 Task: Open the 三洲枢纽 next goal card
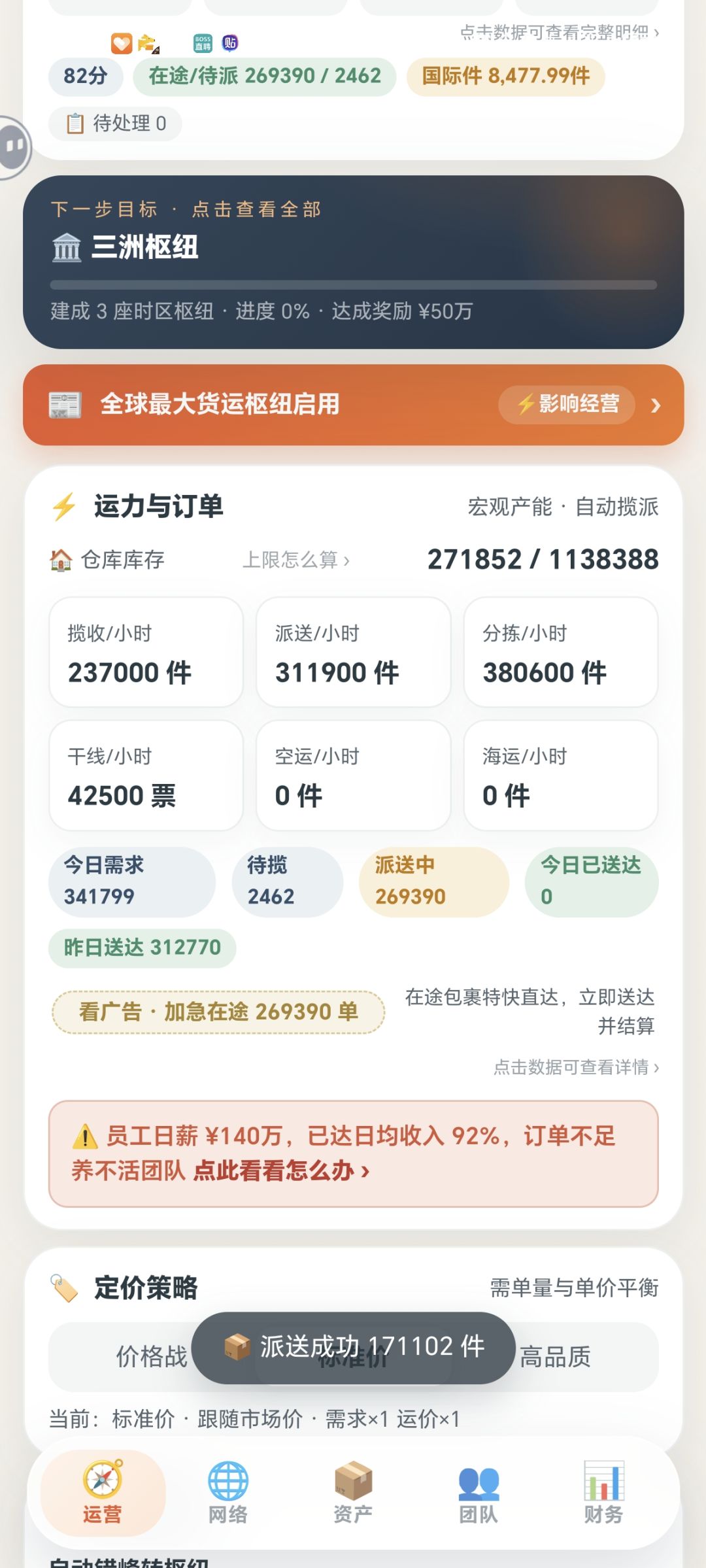coord(353,262)
